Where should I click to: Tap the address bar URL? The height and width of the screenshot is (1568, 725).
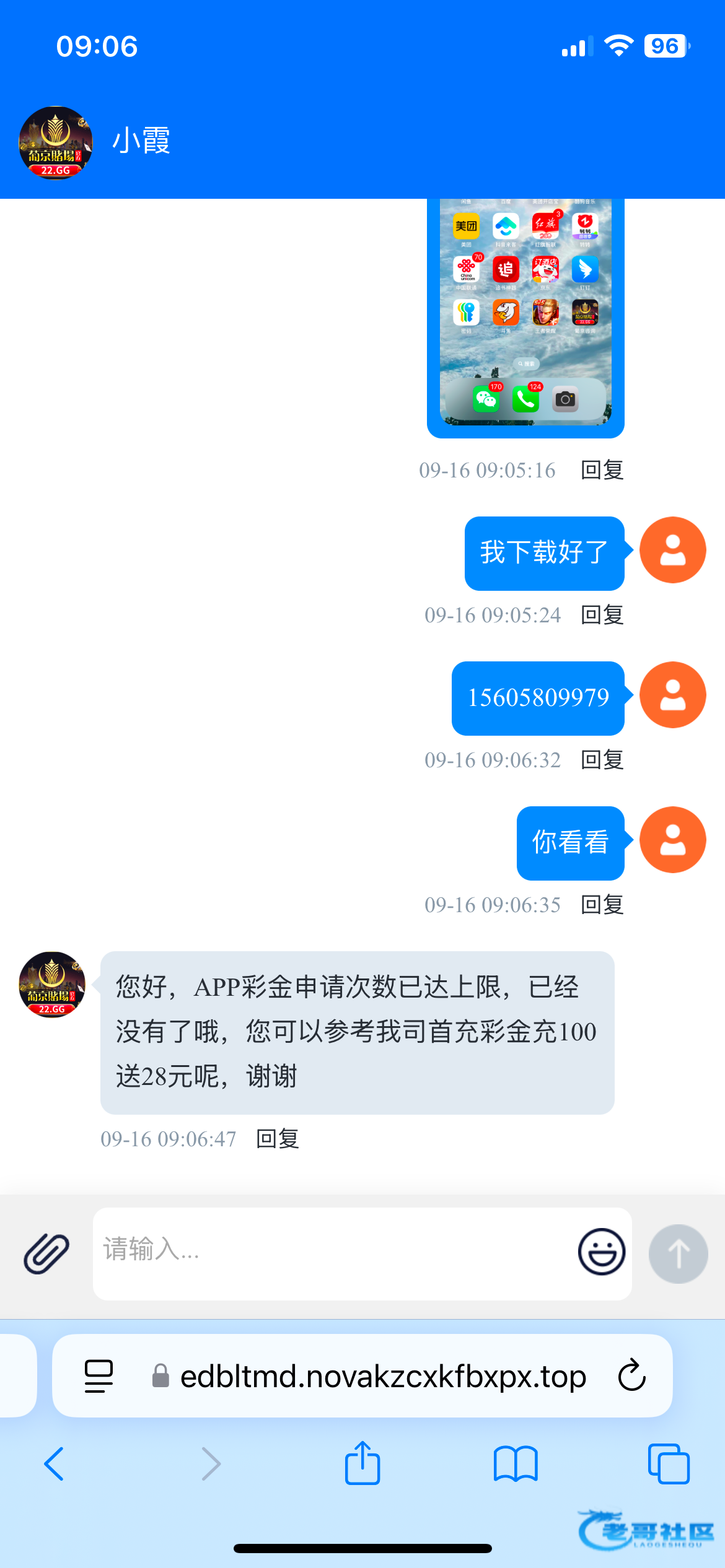coord(383,1377)
